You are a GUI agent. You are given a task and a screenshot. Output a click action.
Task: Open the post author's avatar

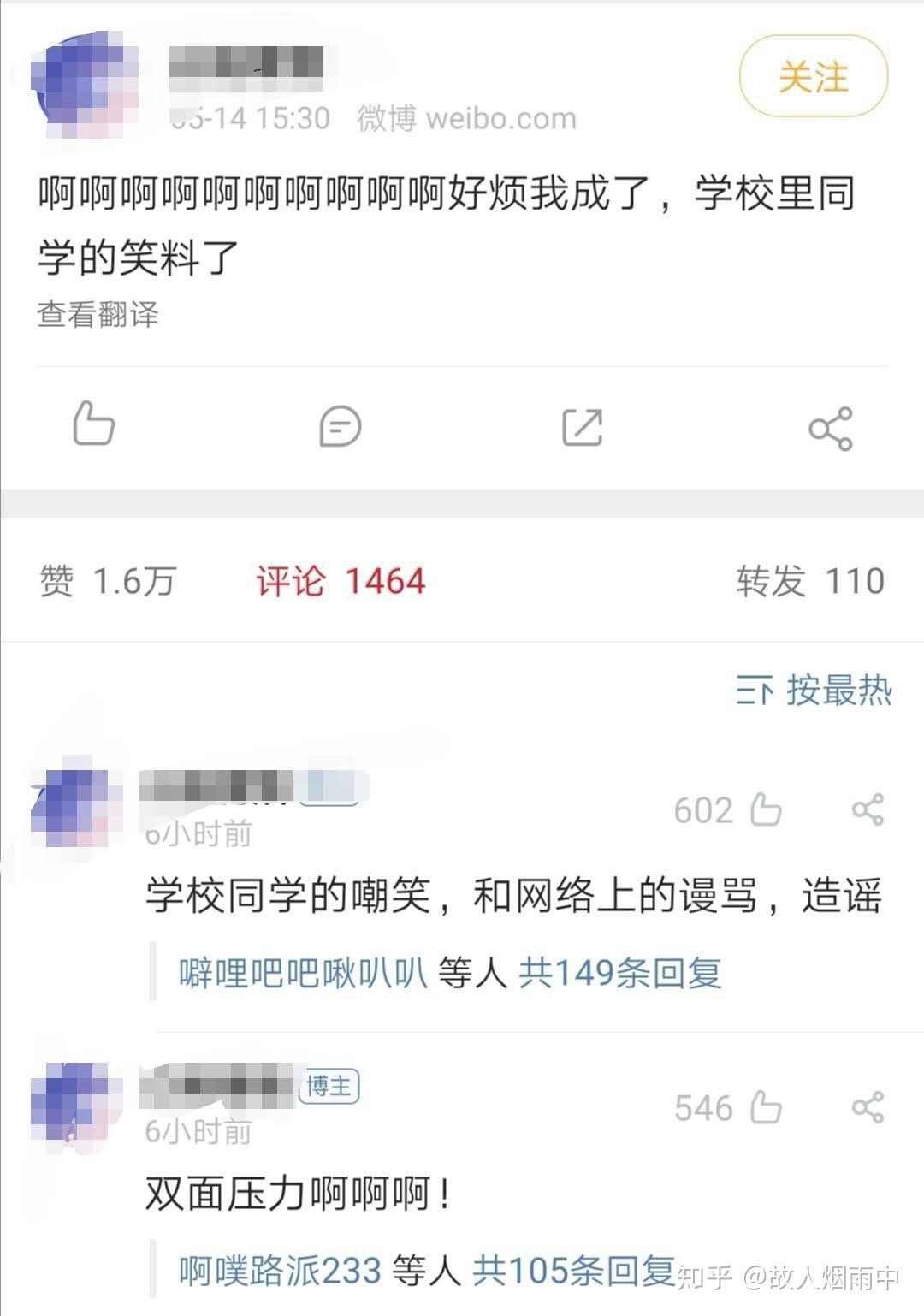click(84, 84)
